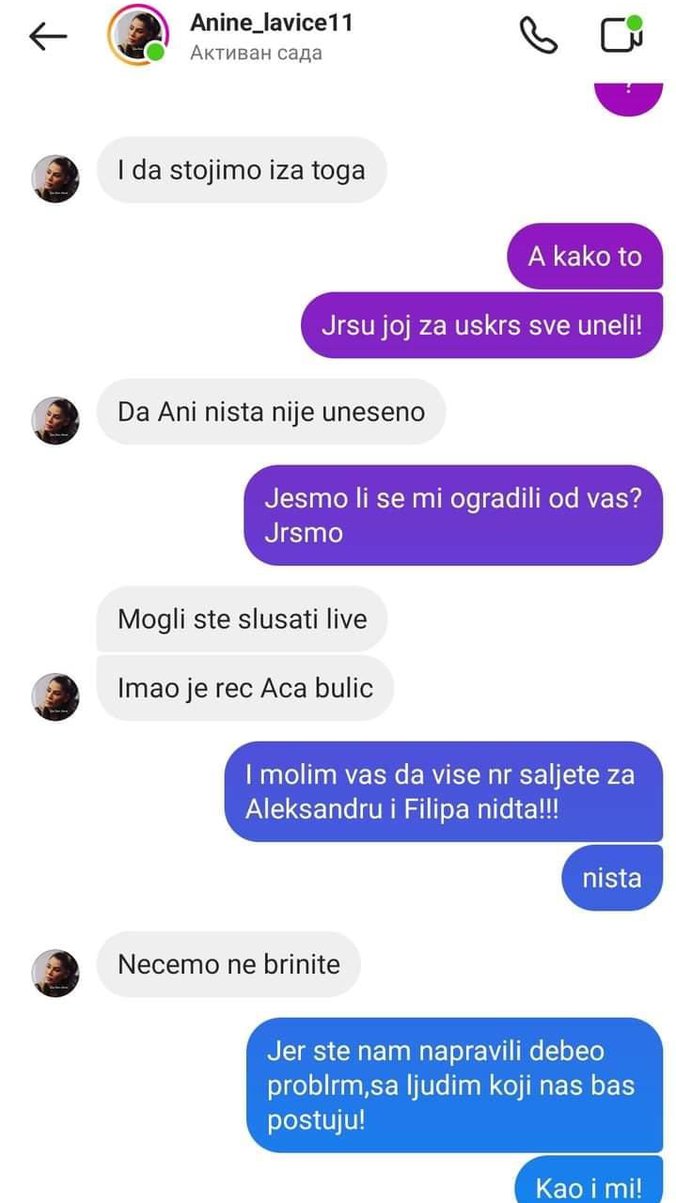Start a voice call with Anine_lavice11
This screenshot has height=1203, width=676.
click(538, 36)
